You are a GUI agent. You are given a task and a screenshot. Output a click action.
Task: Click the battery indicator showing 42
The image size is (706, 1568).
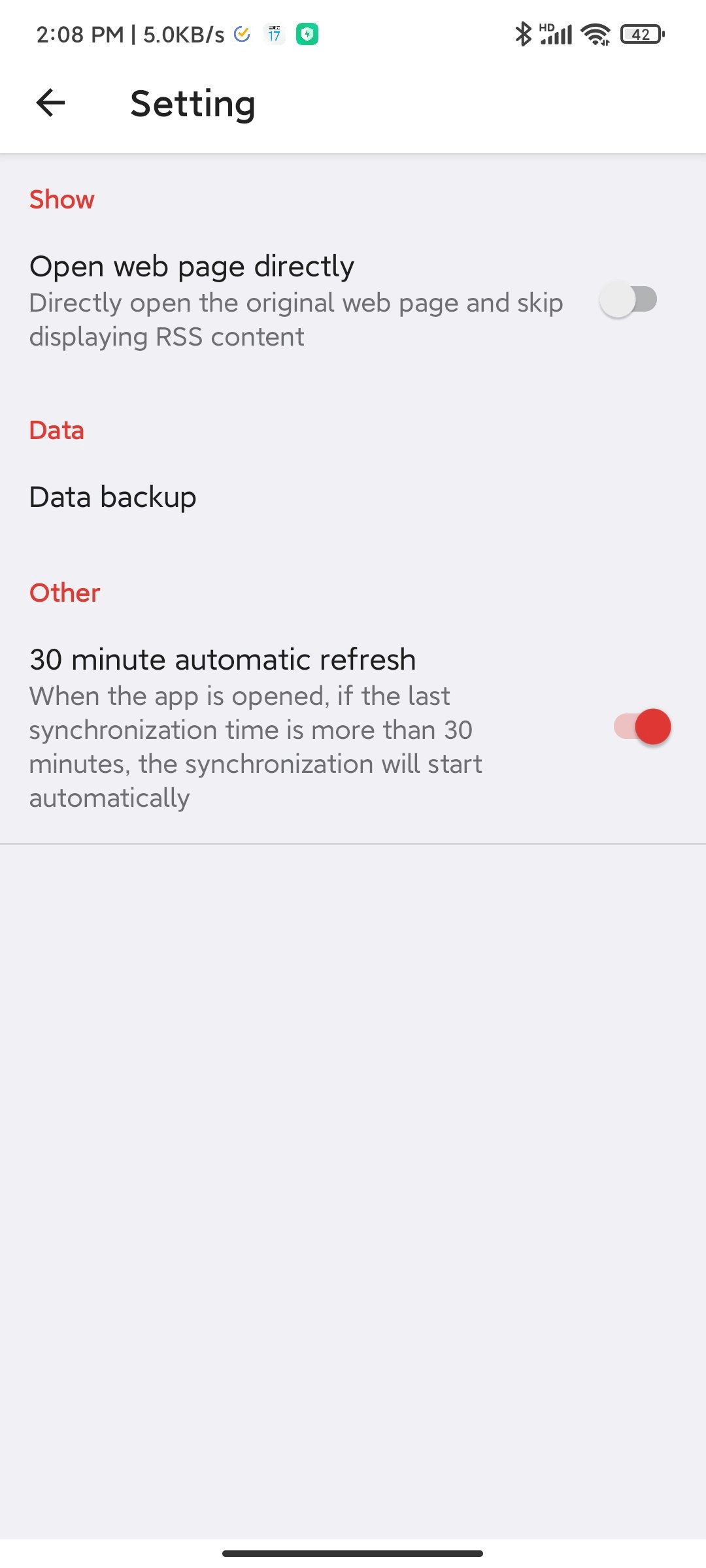click(x=639, y=34)
